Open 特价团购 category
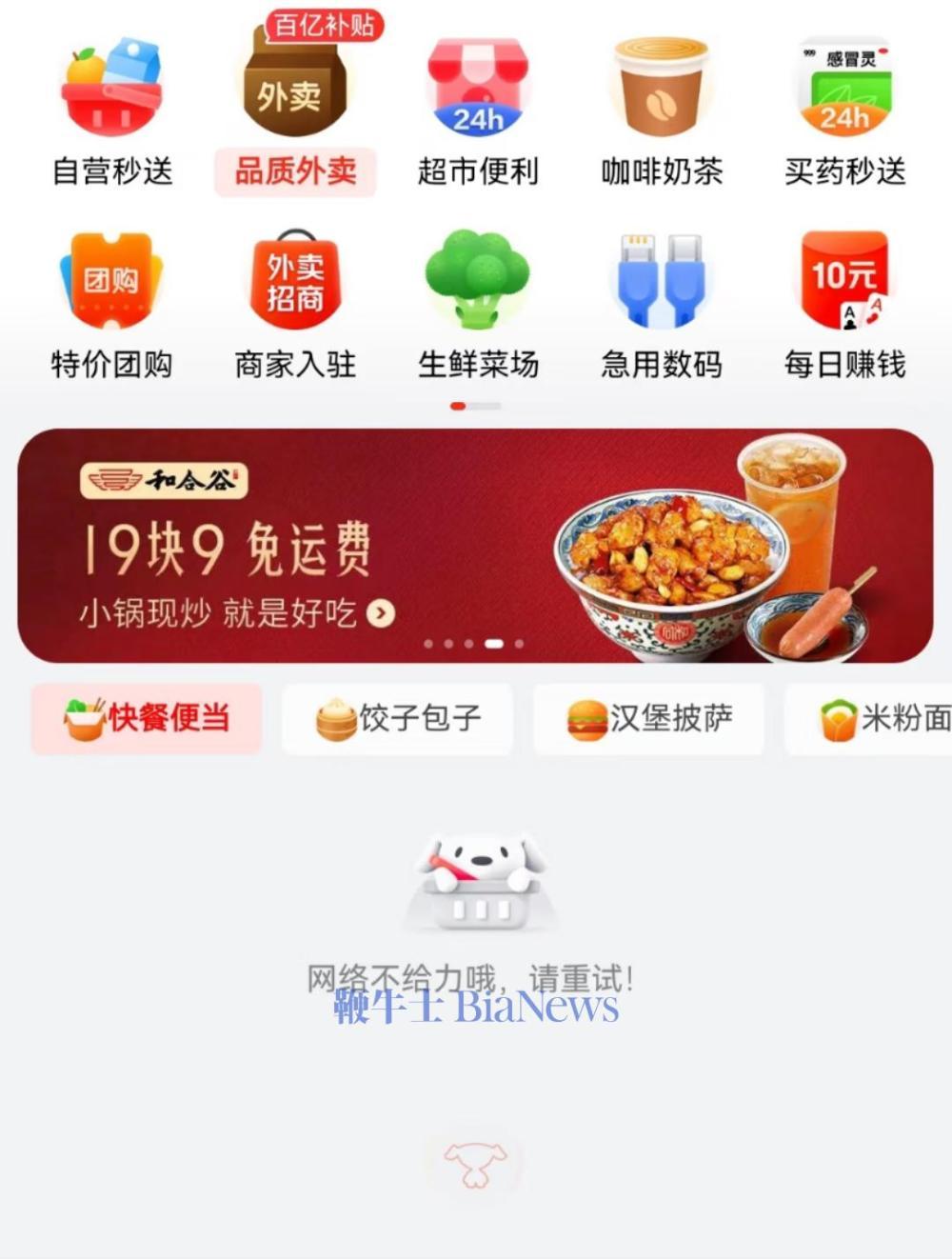The image size is (952, 1259). (x=111, y=305)
